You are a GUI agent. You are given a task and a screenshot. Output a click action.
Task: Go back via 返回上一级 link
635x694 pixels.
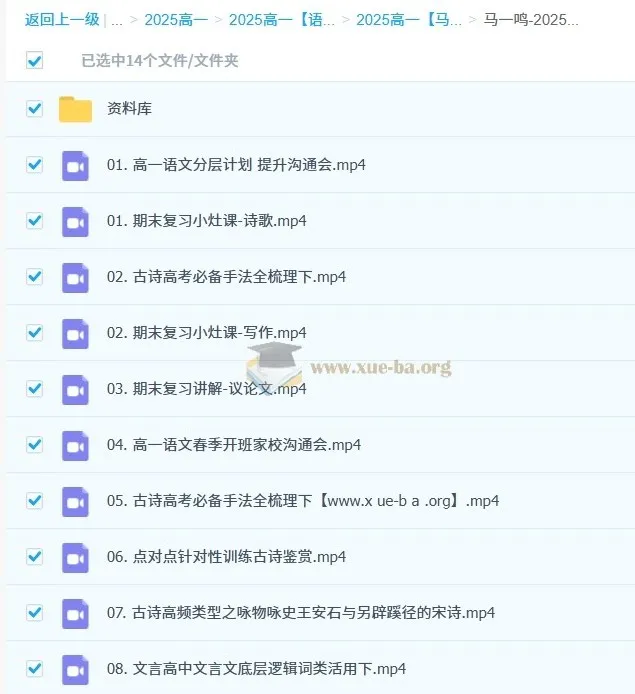coord(62,19)
